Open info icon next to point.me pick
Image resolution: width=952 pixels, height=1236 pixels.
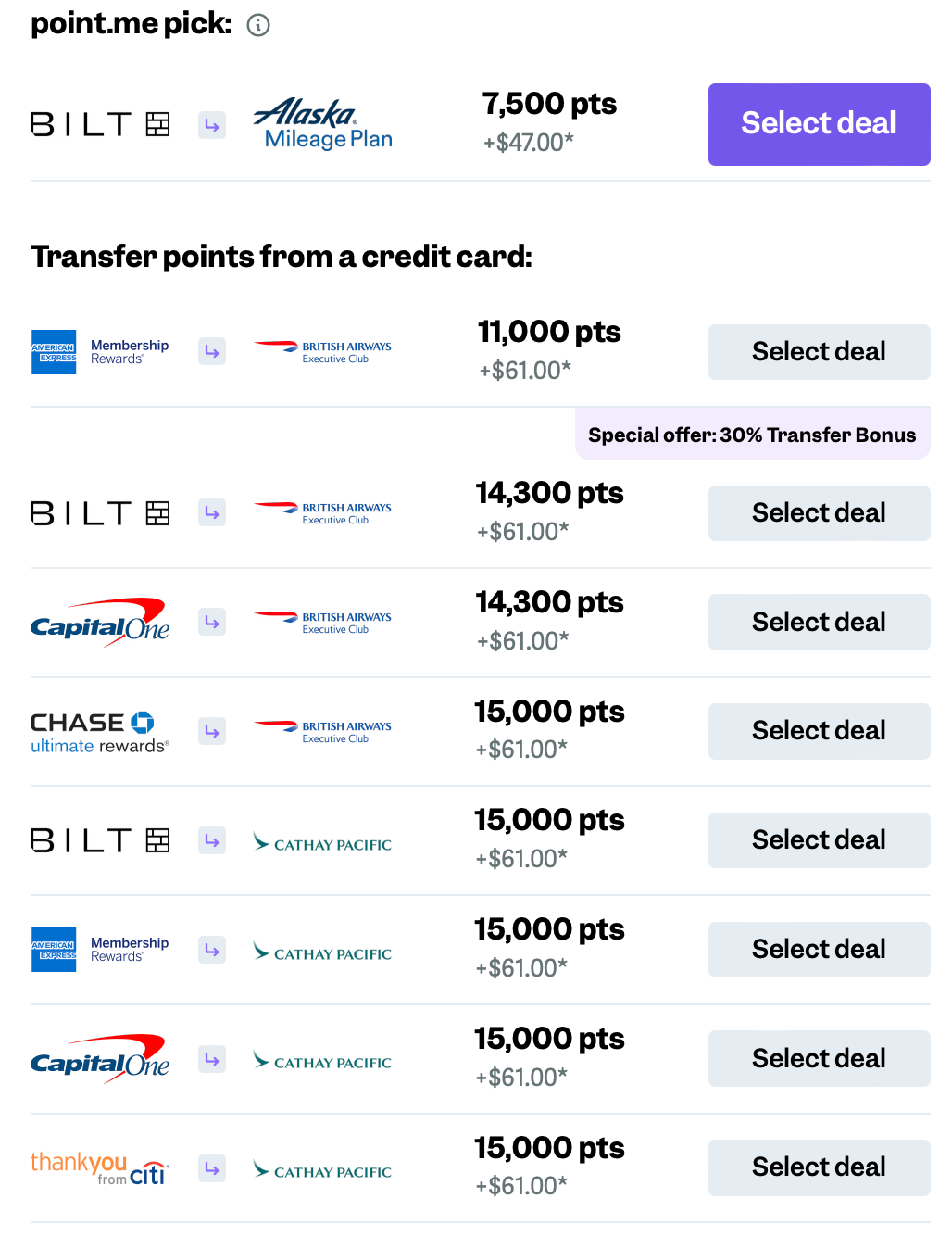(258, 25)
